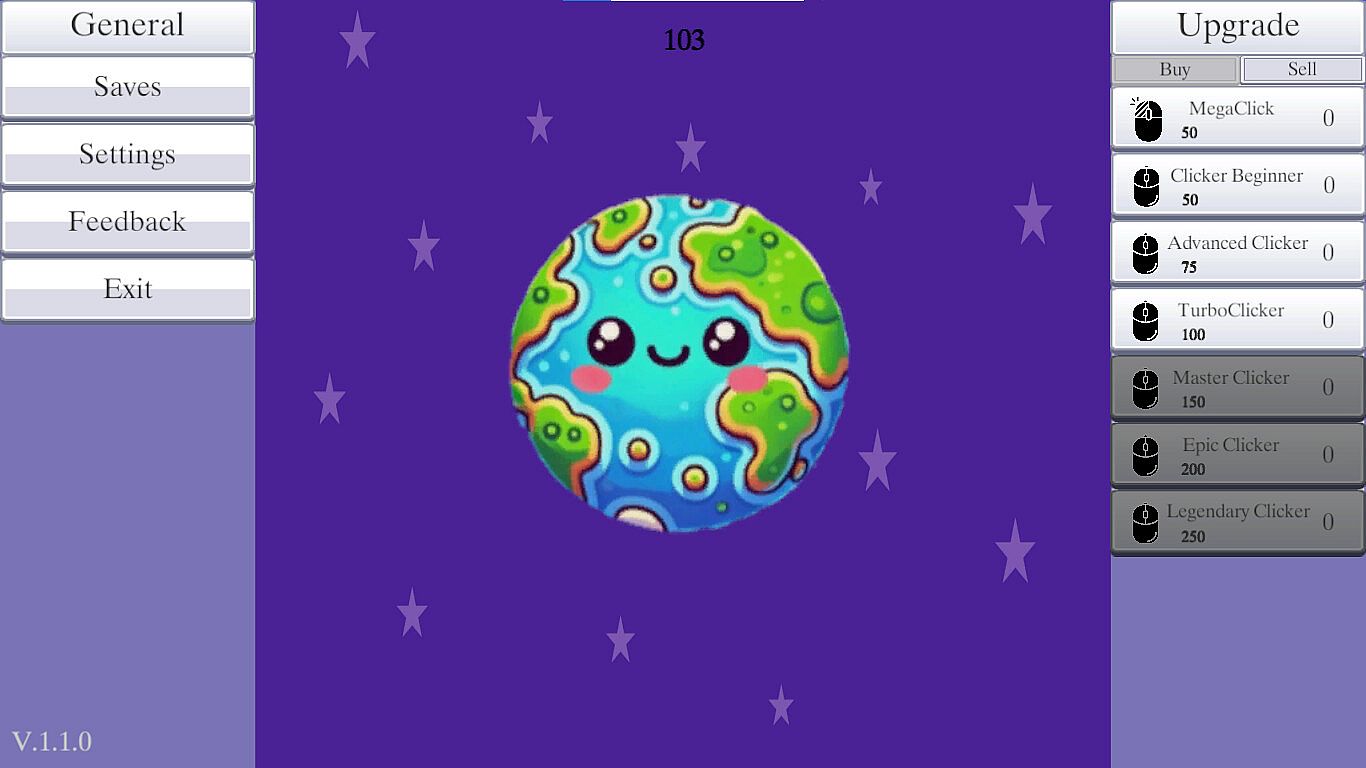
Task: Purchase the Clicker Beginner upgrade
Action: coord(1237,185)
